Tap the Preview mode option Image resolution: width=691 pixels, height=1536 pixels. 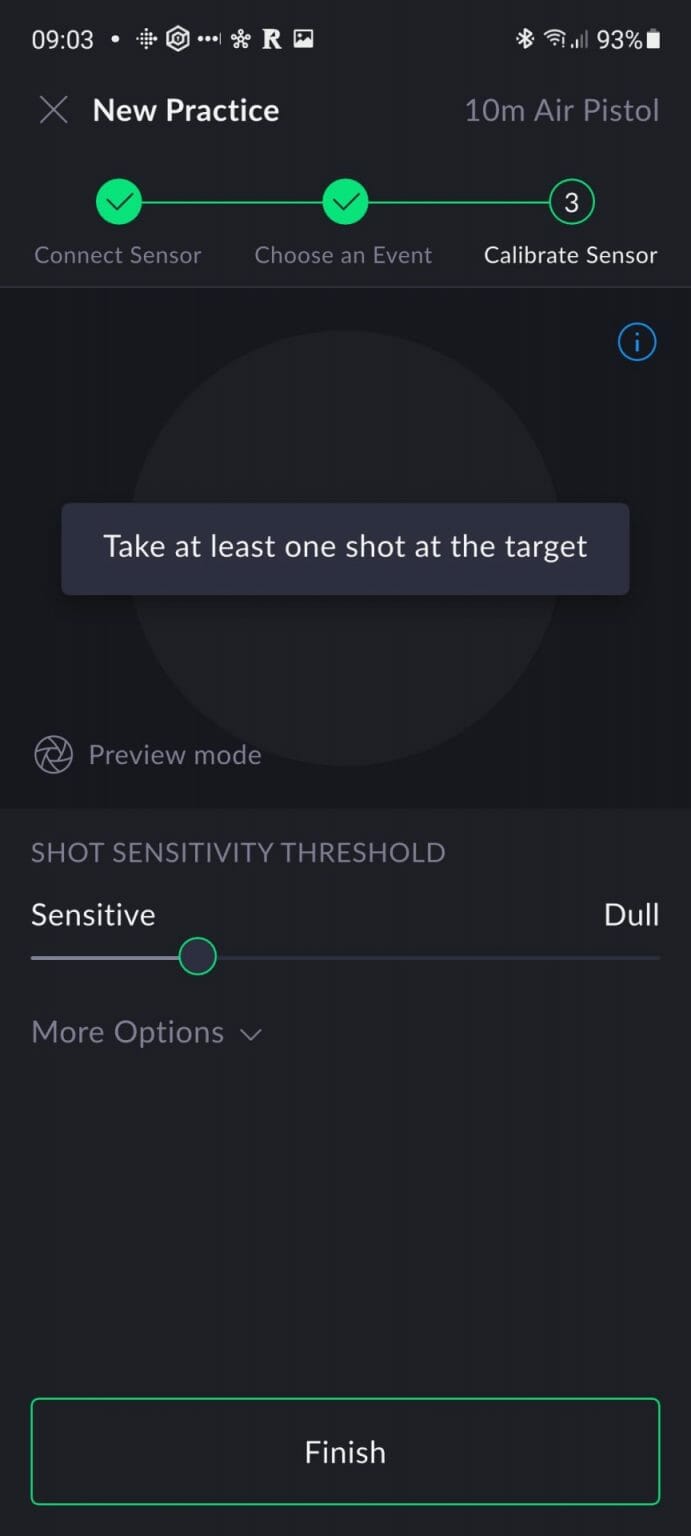[148, 755]
